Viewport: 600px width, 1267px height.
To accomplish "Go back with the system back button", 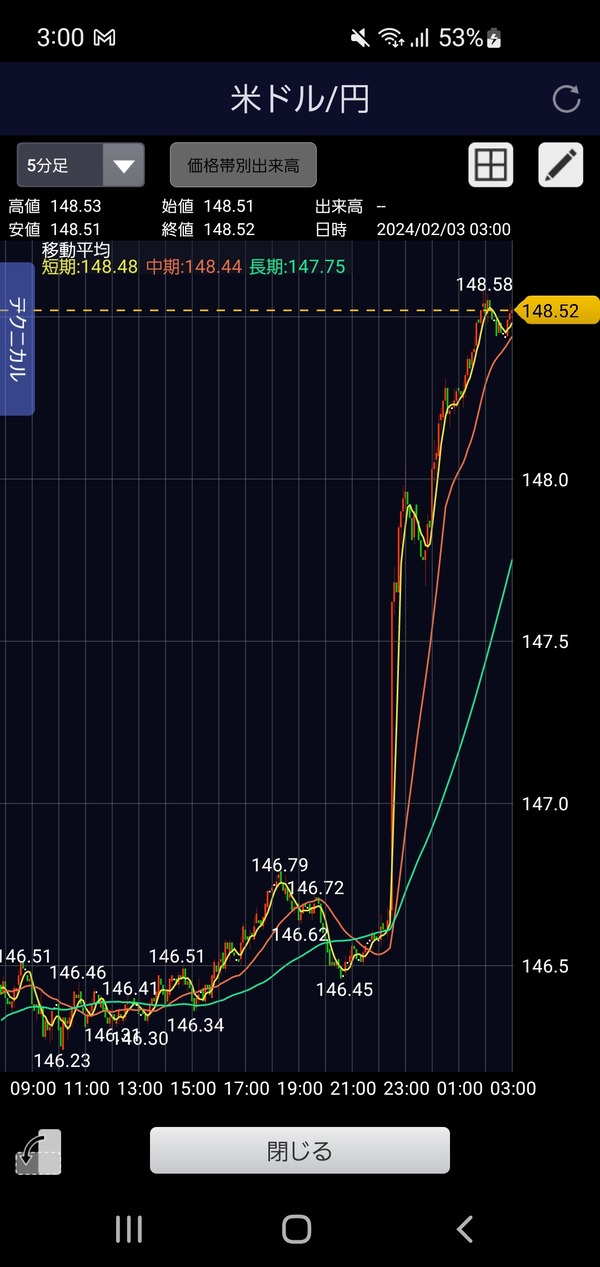I will [x=464, y=1229].
